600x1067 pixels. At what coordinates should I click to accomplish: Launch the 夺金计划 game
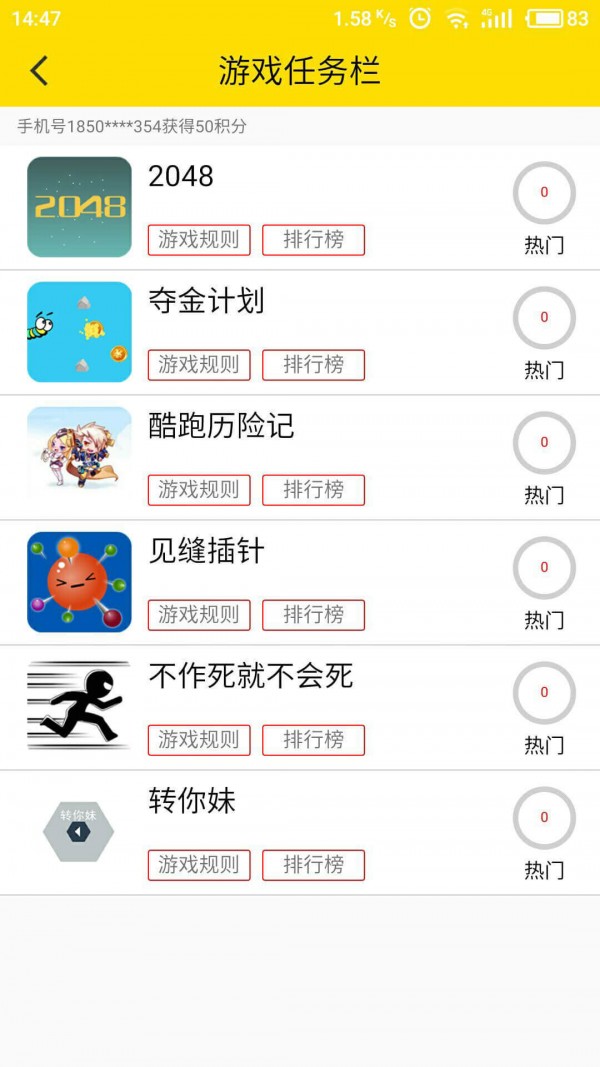click(79, 332)
